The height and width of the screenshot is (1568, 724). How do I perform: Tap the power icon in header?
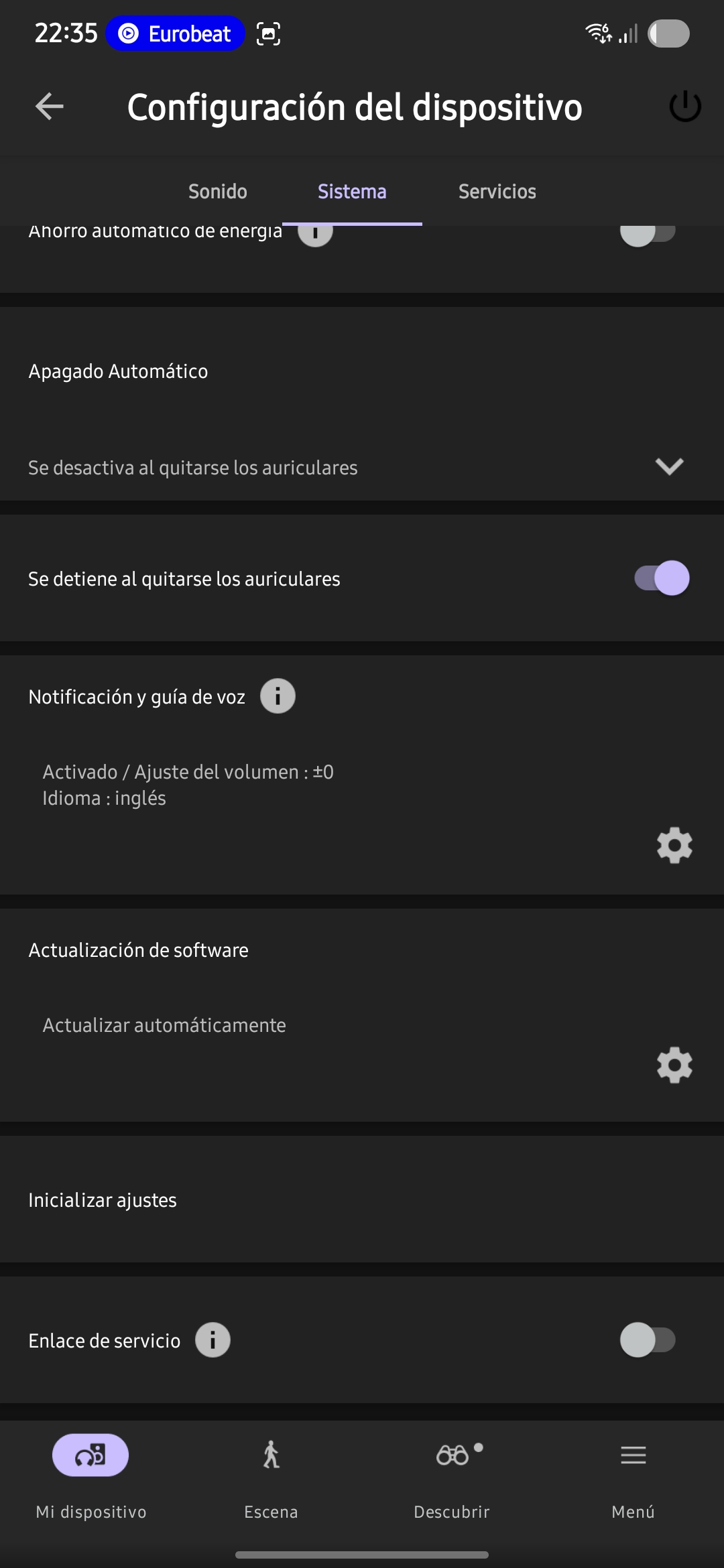tap(685, 107)
